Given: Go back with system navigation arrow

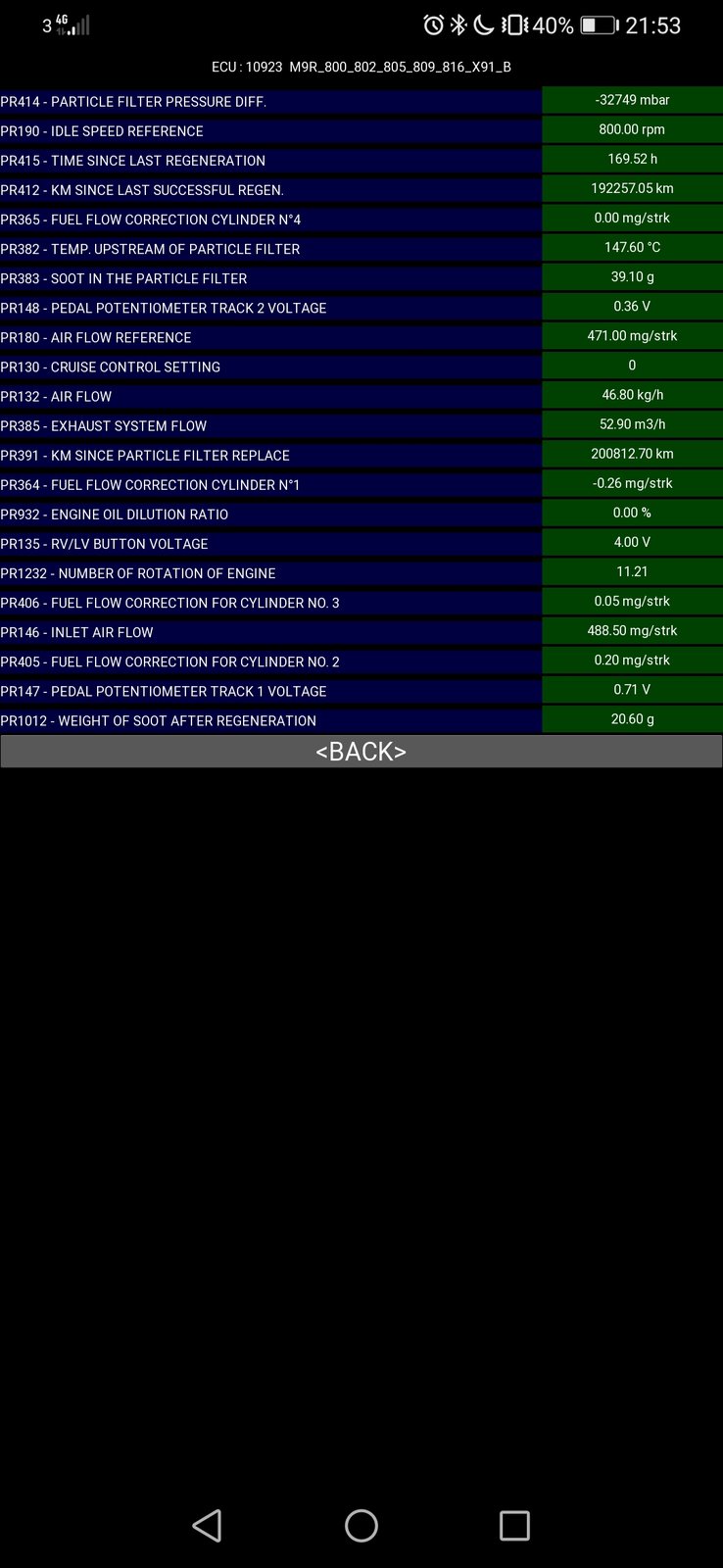Looking at the screenshot, I should (207, 1526).
